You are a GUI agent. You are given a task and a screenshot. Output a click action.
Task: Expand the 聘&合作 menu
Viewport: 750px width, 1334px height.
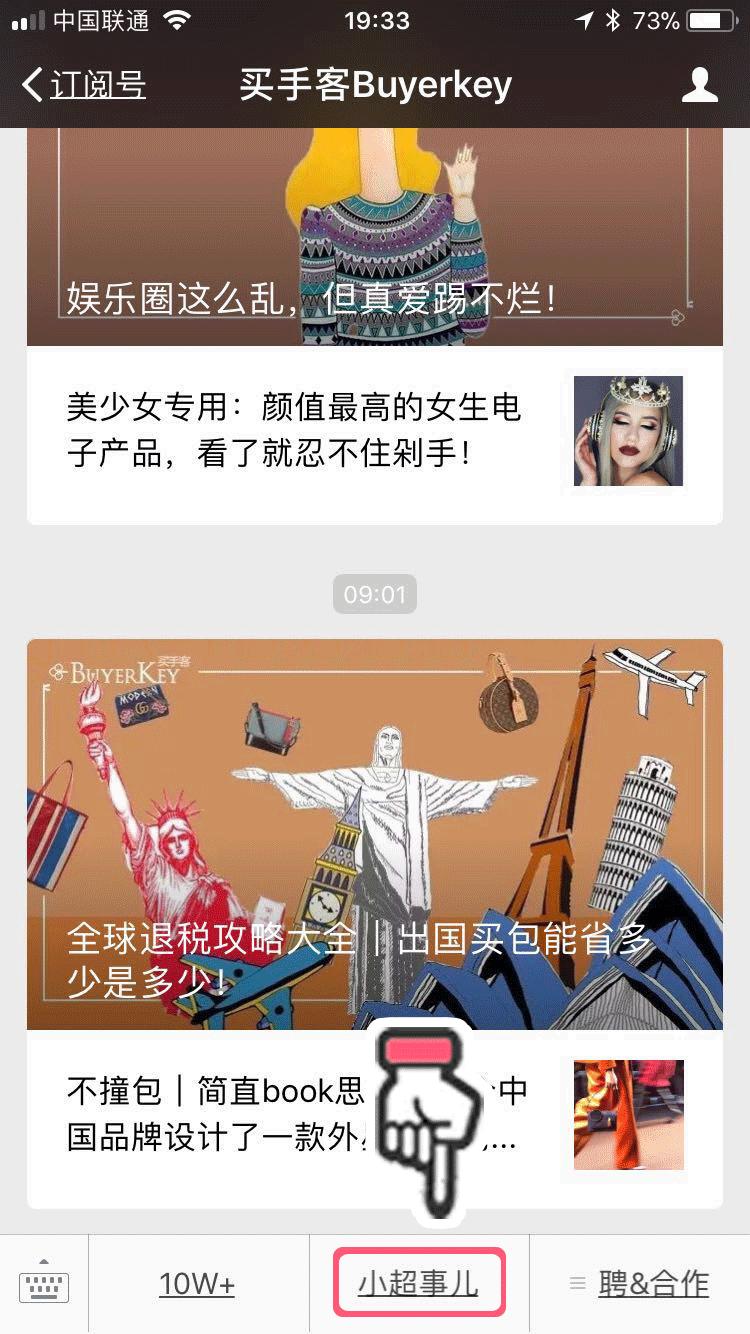click(x=640, y=1285)
